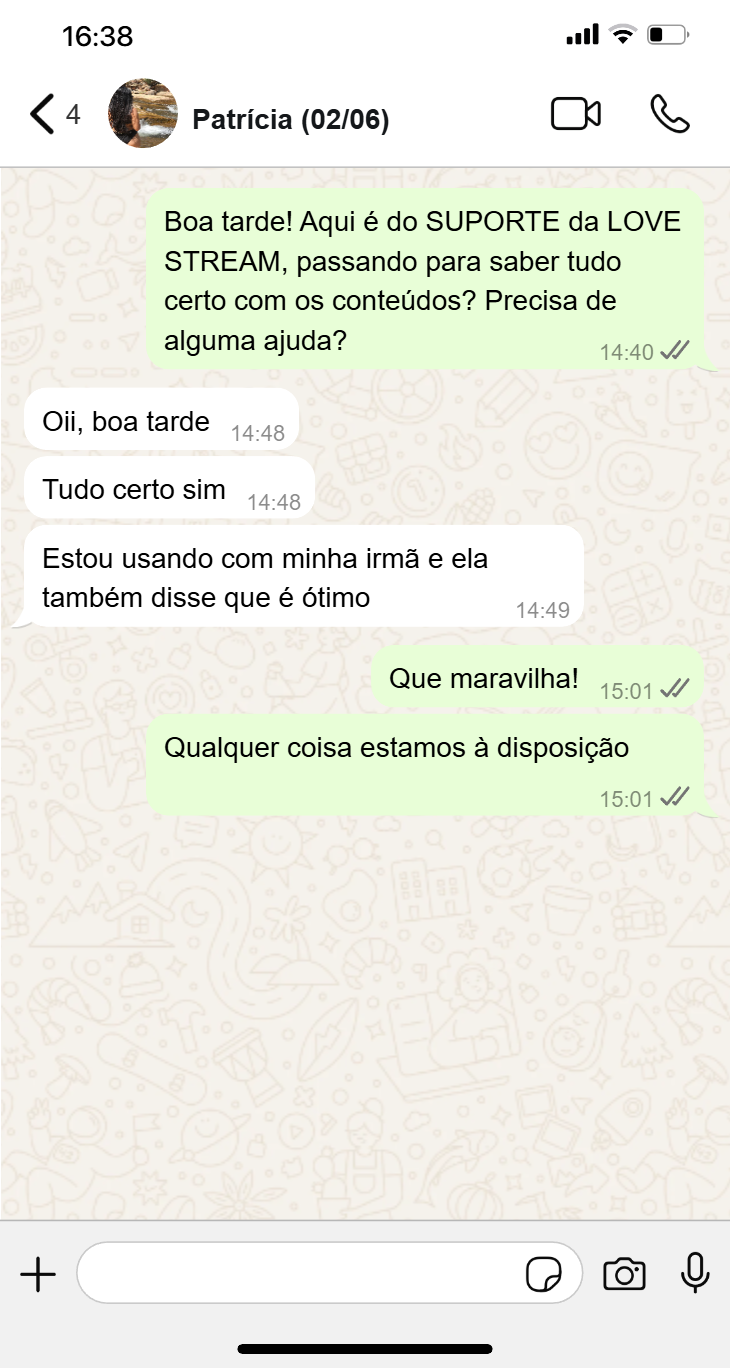Tap the microphone voice message icon
Screen dimensions: 730x1368
pyautogui.click(x=694, y=1273)
